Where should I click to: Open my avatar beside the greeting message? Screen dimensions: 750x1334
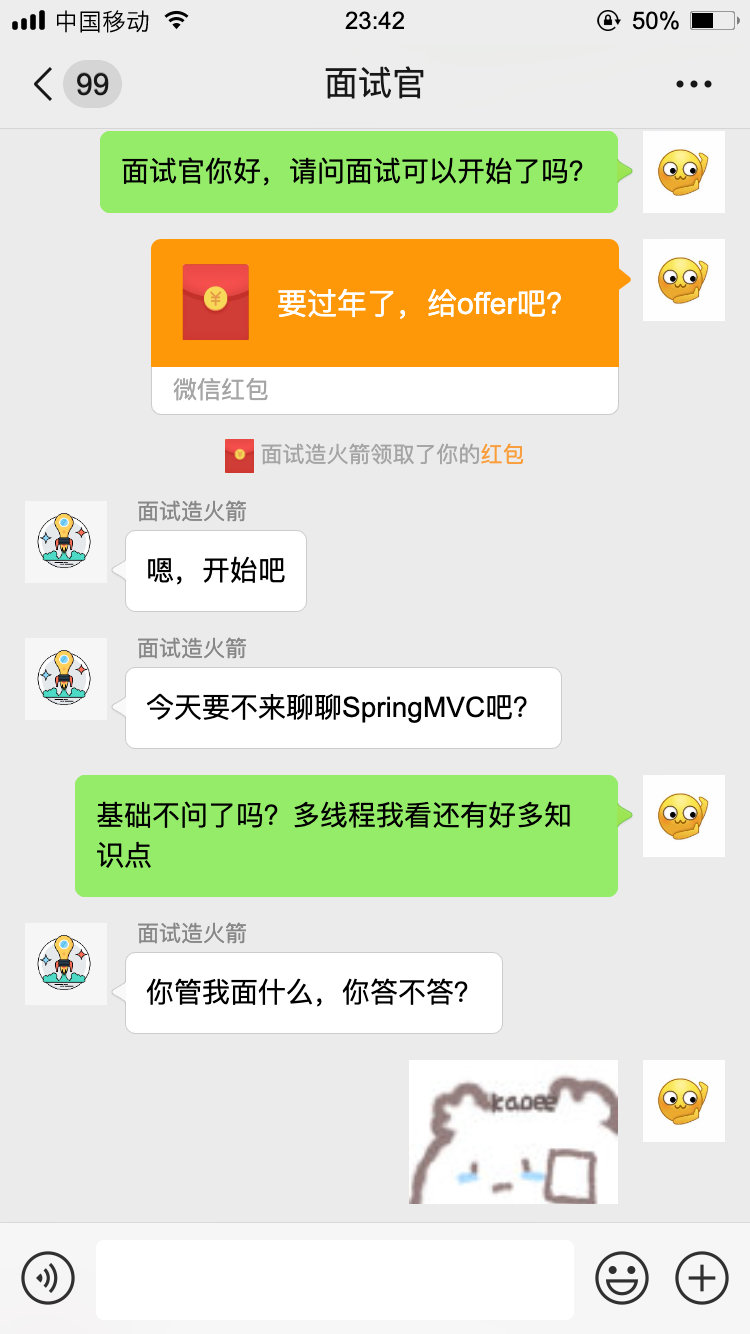point(683,171)
